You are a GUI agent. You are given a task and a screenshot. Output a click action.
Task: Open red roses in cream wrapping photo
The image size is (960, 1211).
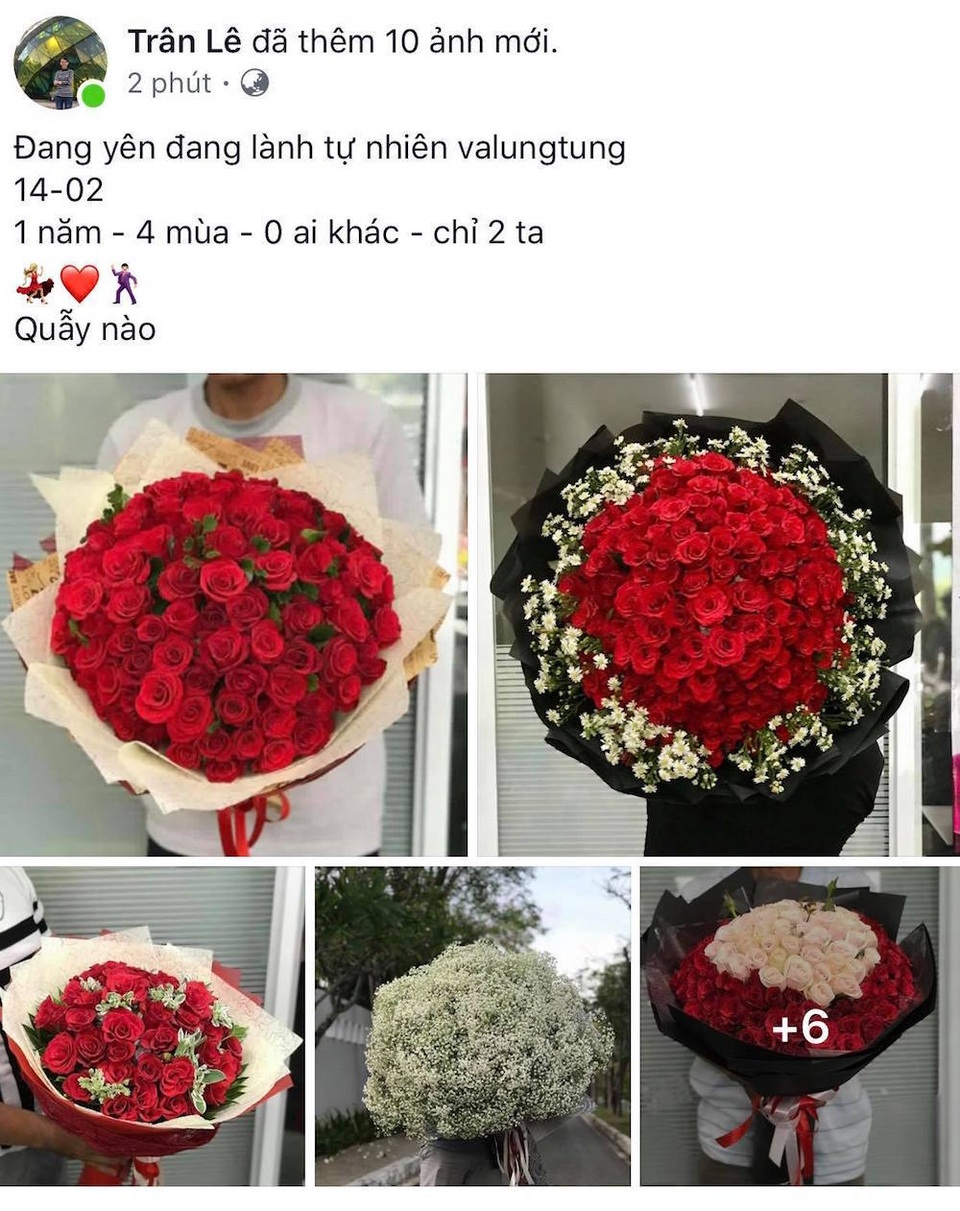pyautogui.click(x=234, y=614)
